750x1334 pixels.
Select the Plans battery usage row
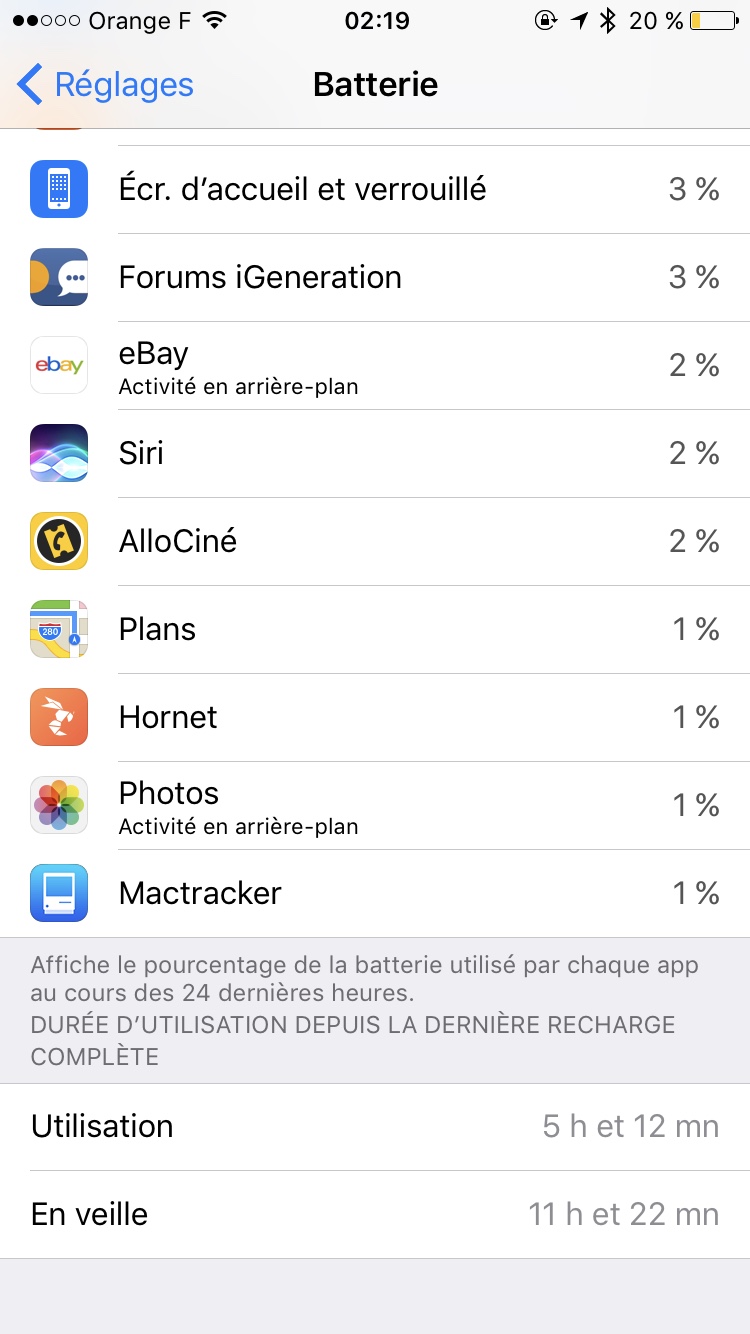375,629
